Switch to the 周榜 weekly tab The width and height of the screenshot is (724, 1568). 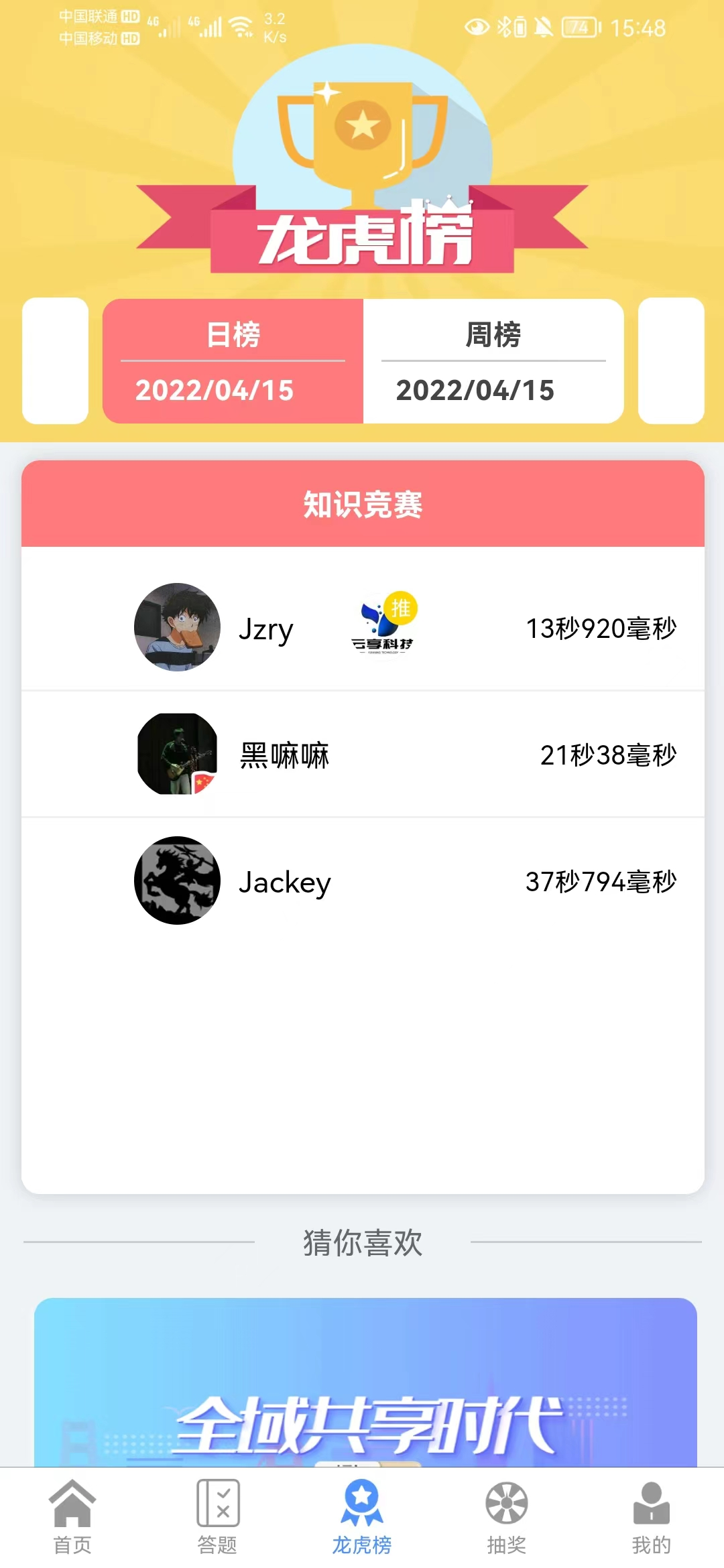point(493,362)
